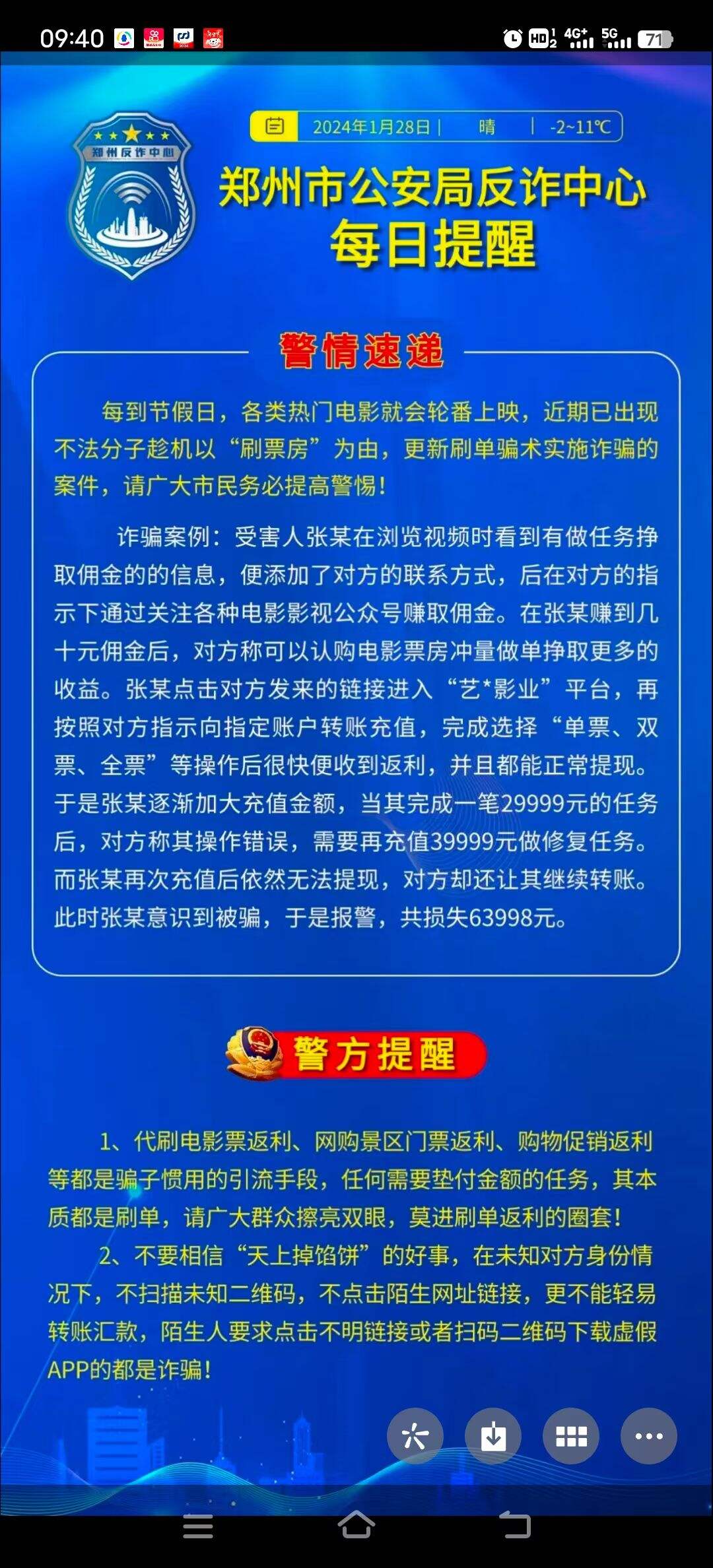This screenshot has width=713, height=1568.
Task: Open the three-dot more options menu
Action: tap(648, 1436)
